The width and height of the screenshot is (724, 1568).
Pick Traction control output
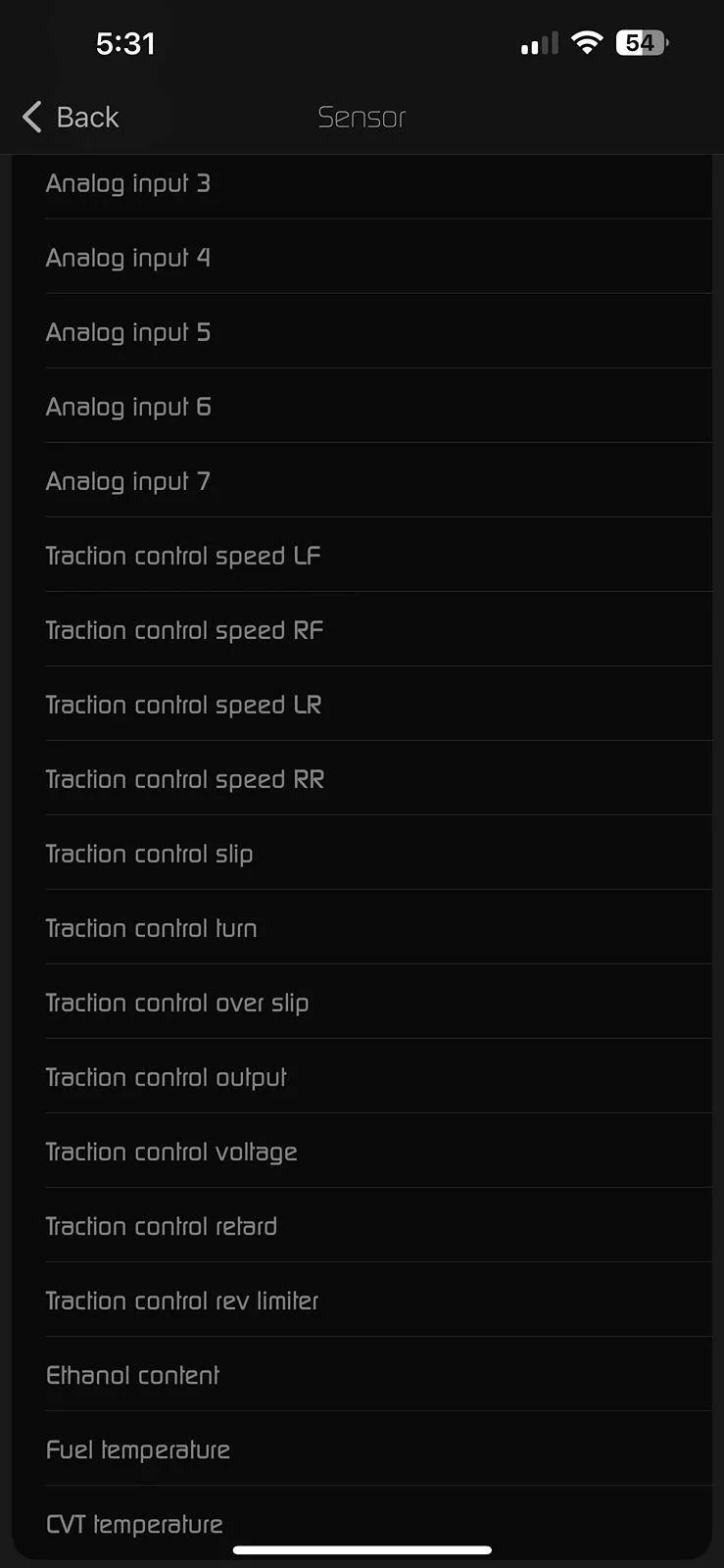click(166, 1077)
